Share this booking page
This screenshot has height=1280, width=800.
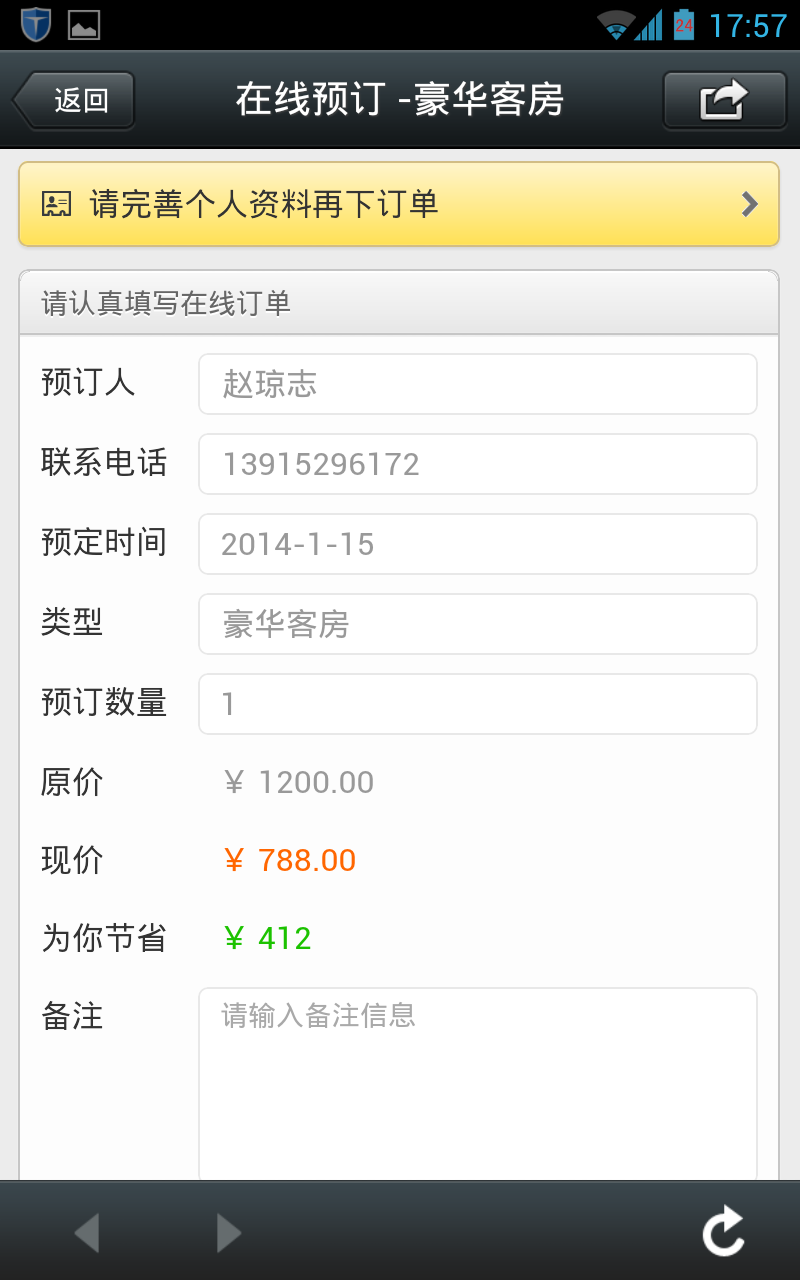(724, 100)
